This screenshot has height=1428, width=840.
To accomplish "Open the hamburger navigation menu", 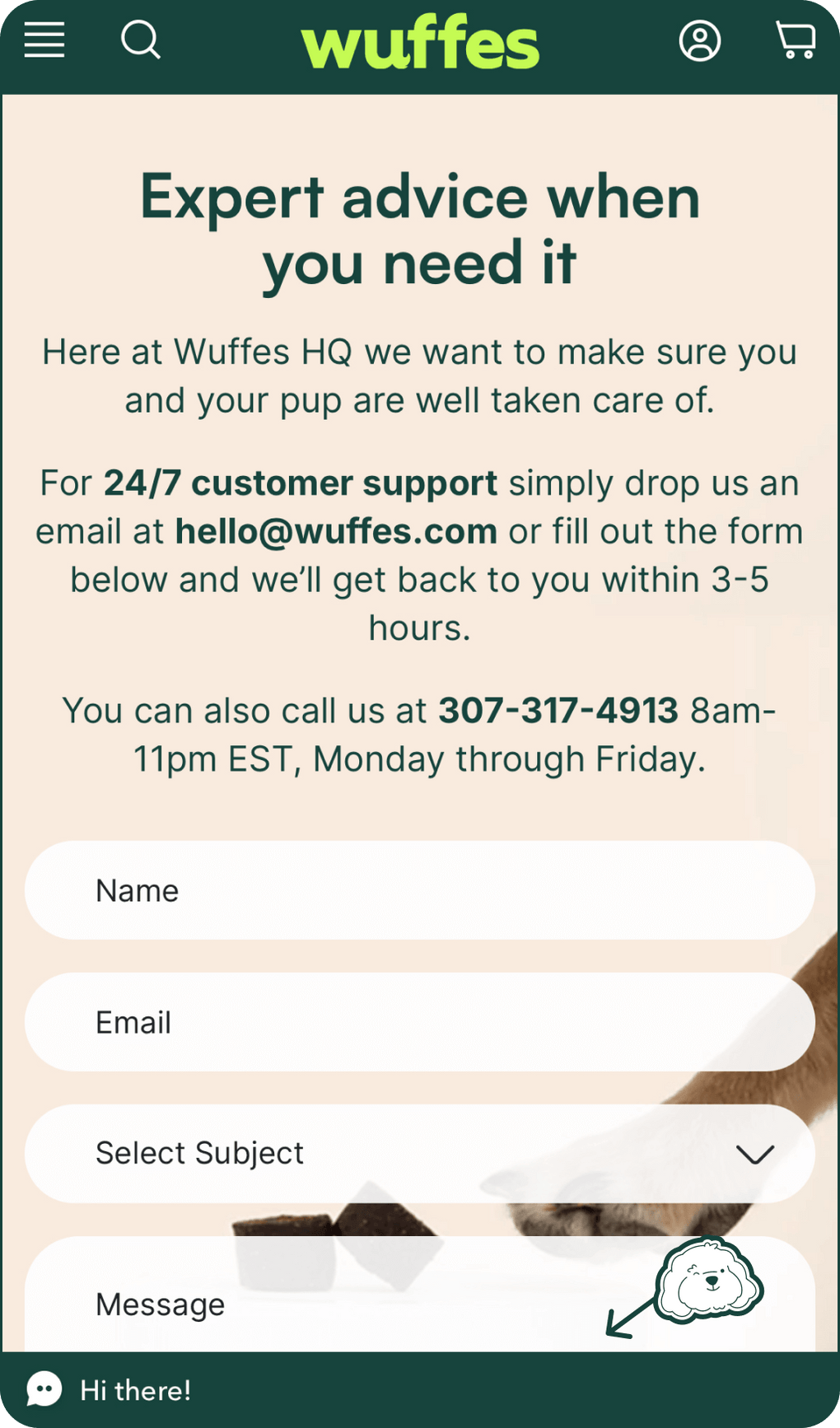I will pos(44,40).
